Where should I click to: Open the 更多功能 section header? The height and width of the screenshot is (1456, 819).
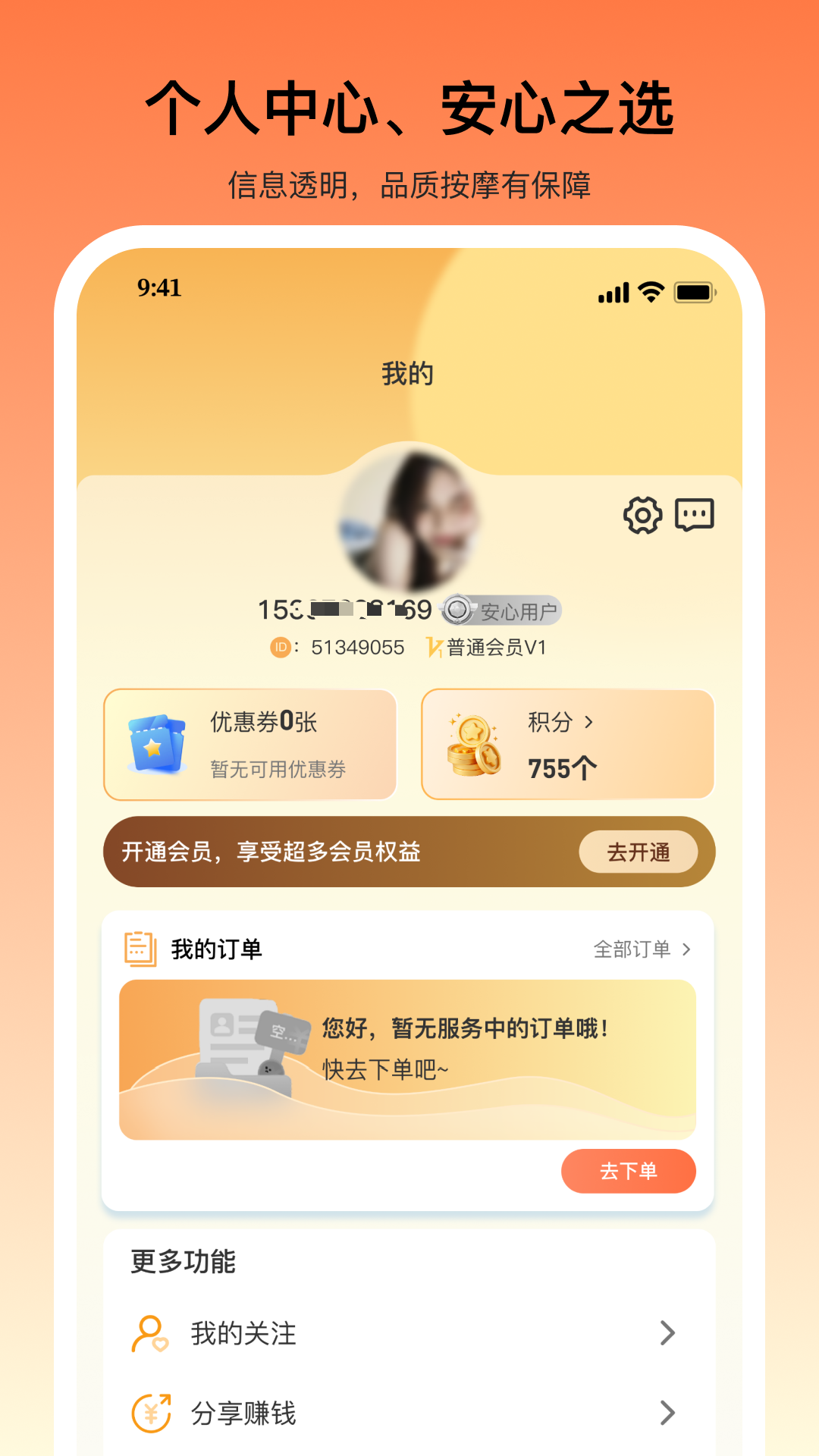(182, 1262)
